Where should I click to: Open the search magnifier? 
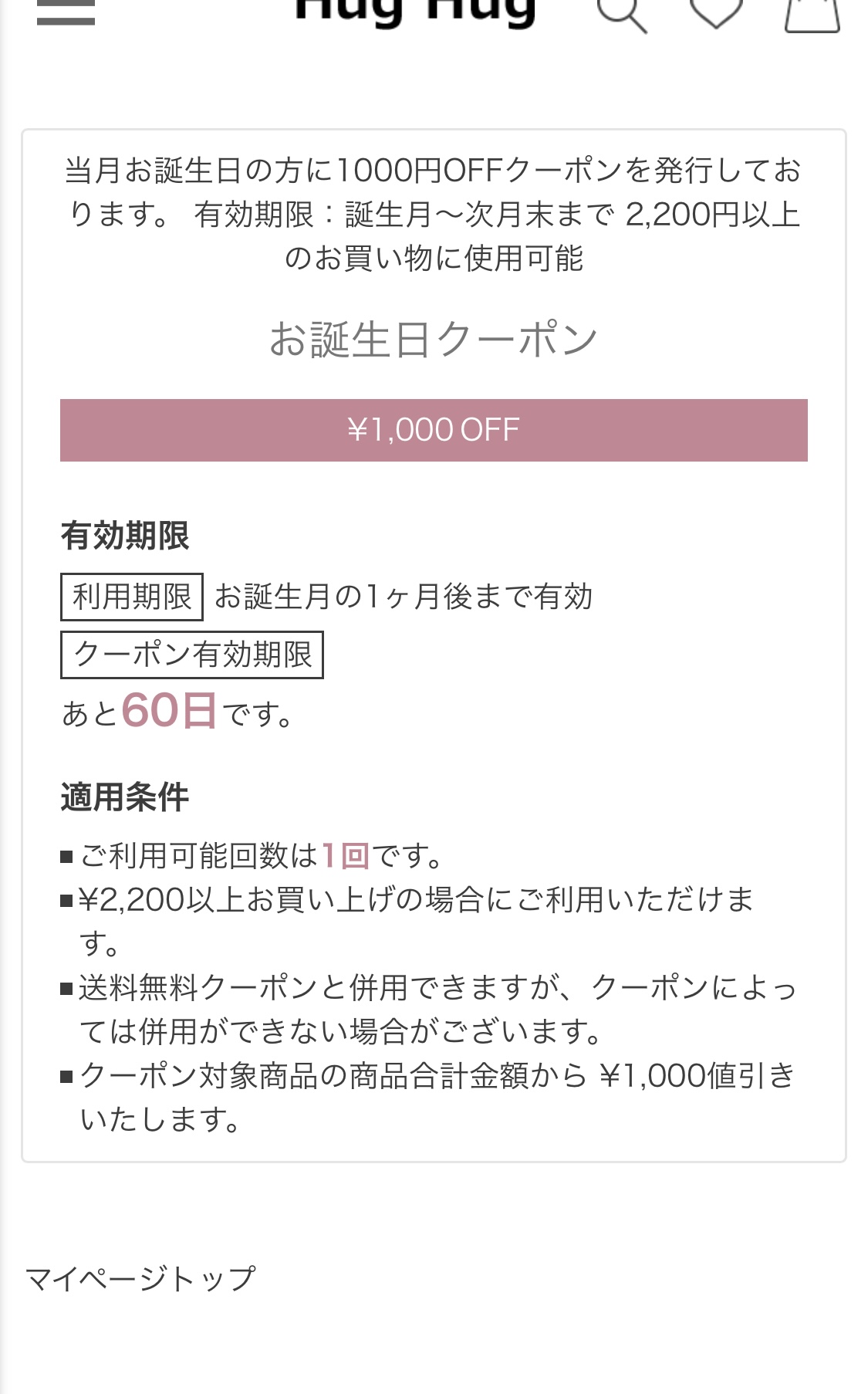click(x=622, y=13)
